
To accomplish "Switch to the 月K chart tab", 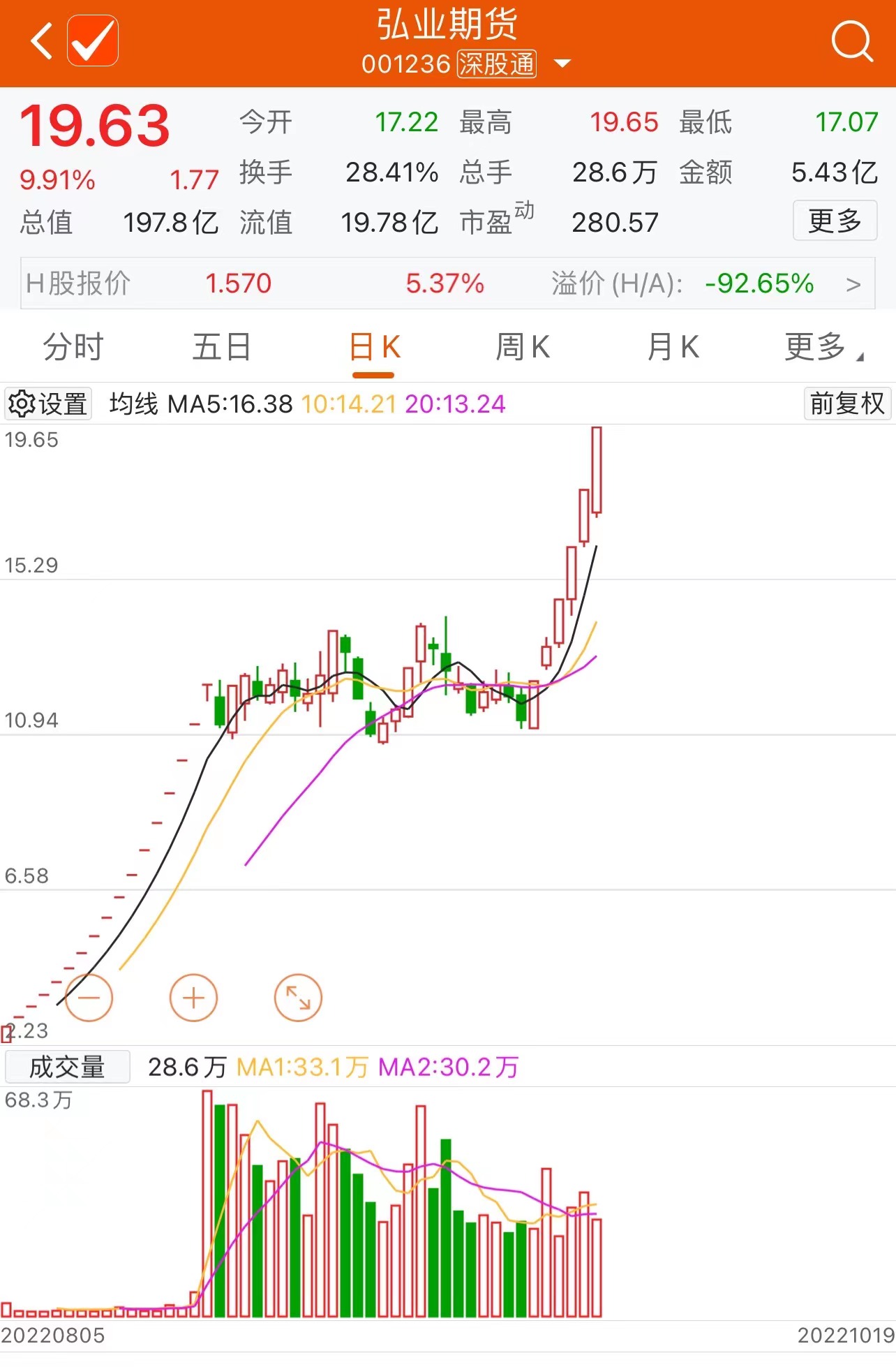I will click(673, 347).
